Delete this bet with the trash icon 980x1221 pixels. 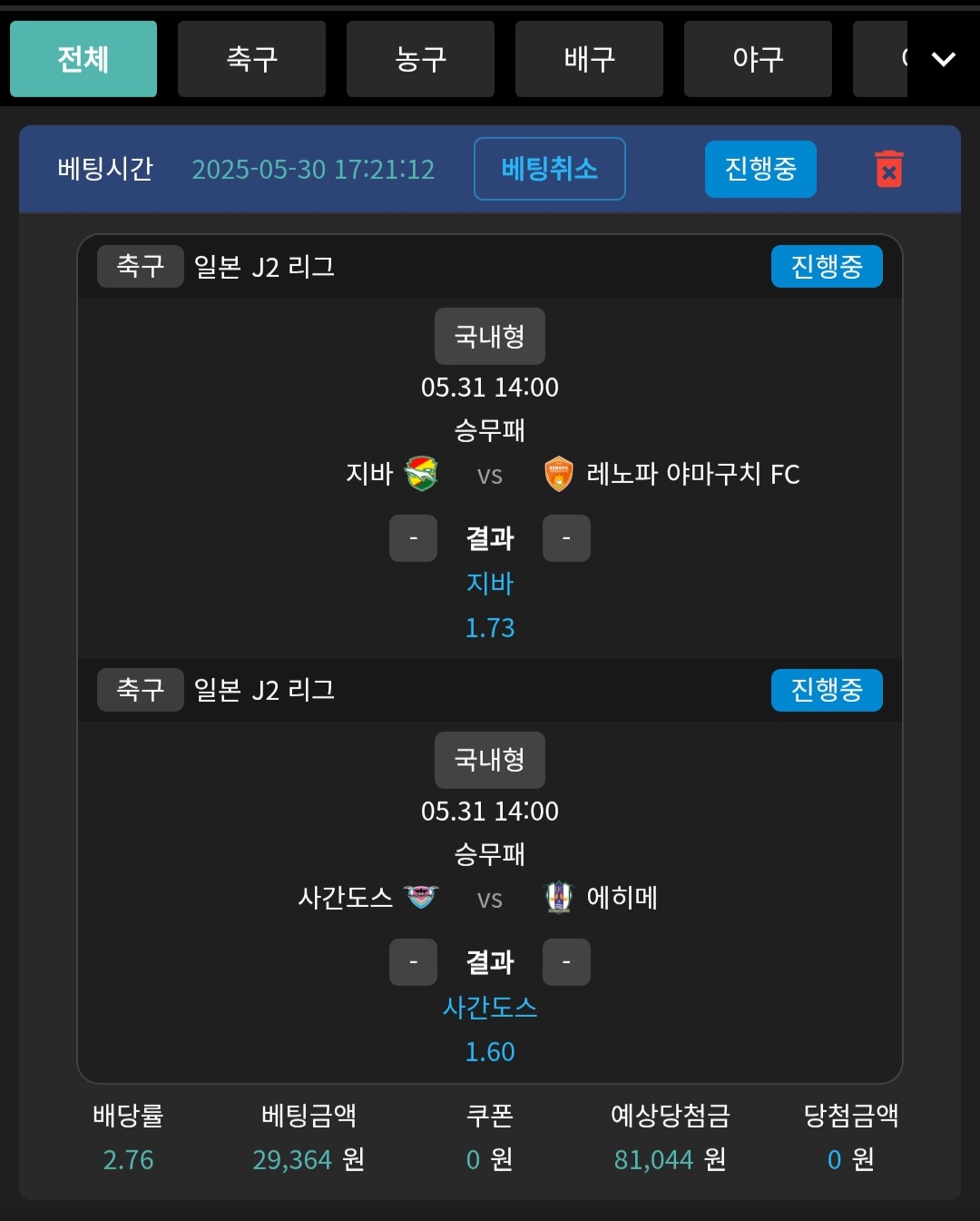[x=888, y=169]
